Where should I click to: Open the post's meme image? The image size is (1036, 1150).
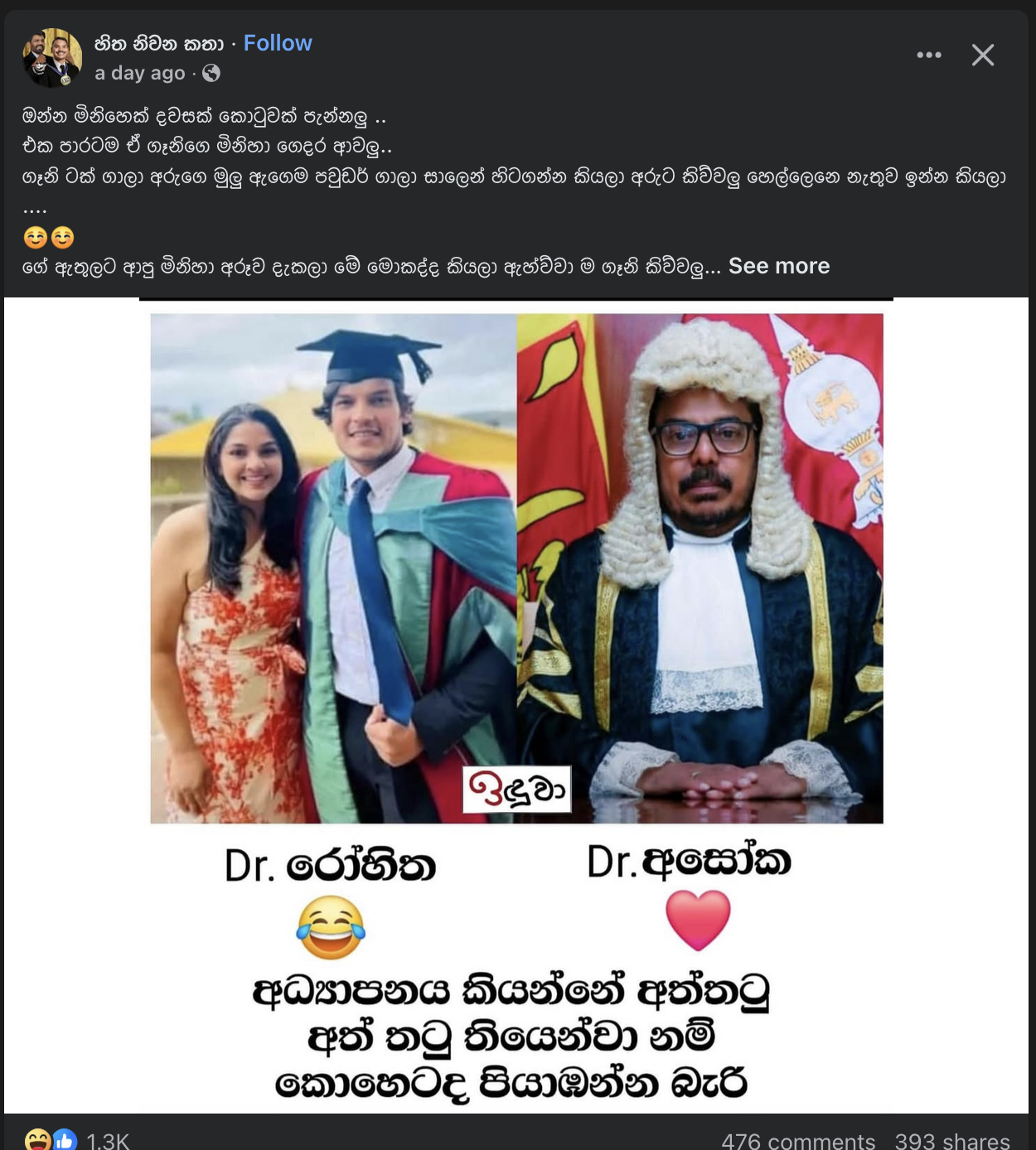point(516,704)
